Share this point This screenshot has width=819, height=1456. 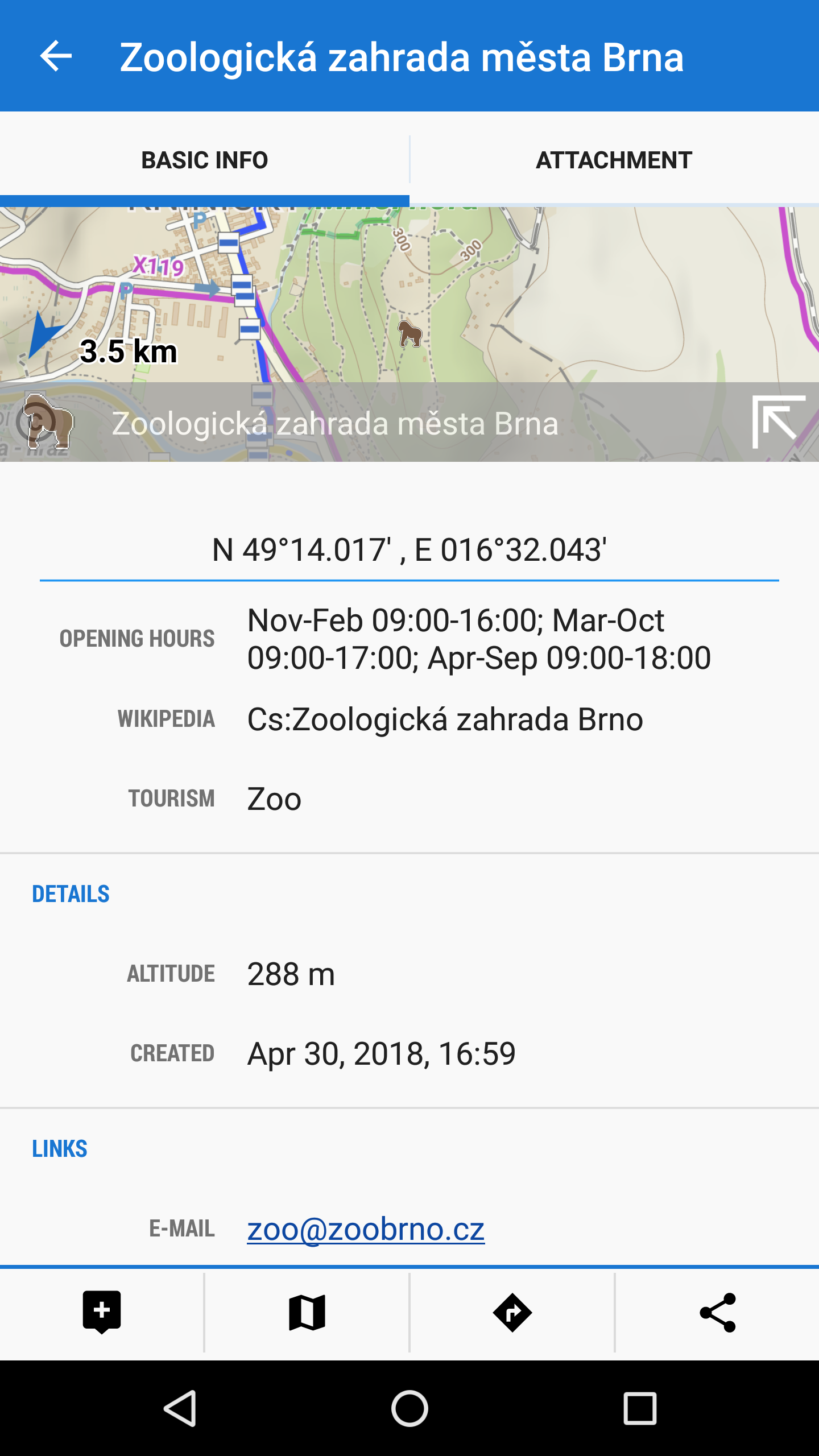point(717,1312)
